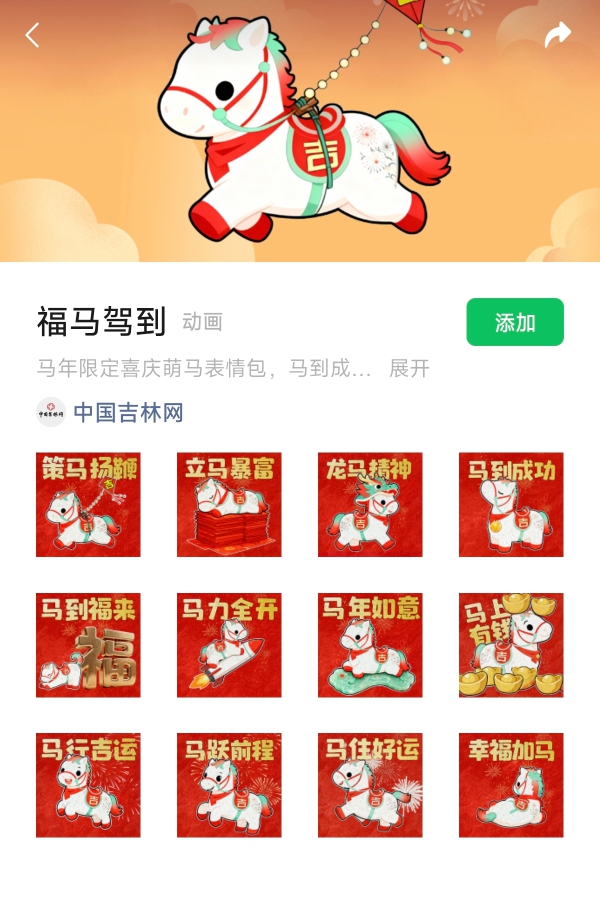Preview the 马住好运 sticker

(370, 785)
